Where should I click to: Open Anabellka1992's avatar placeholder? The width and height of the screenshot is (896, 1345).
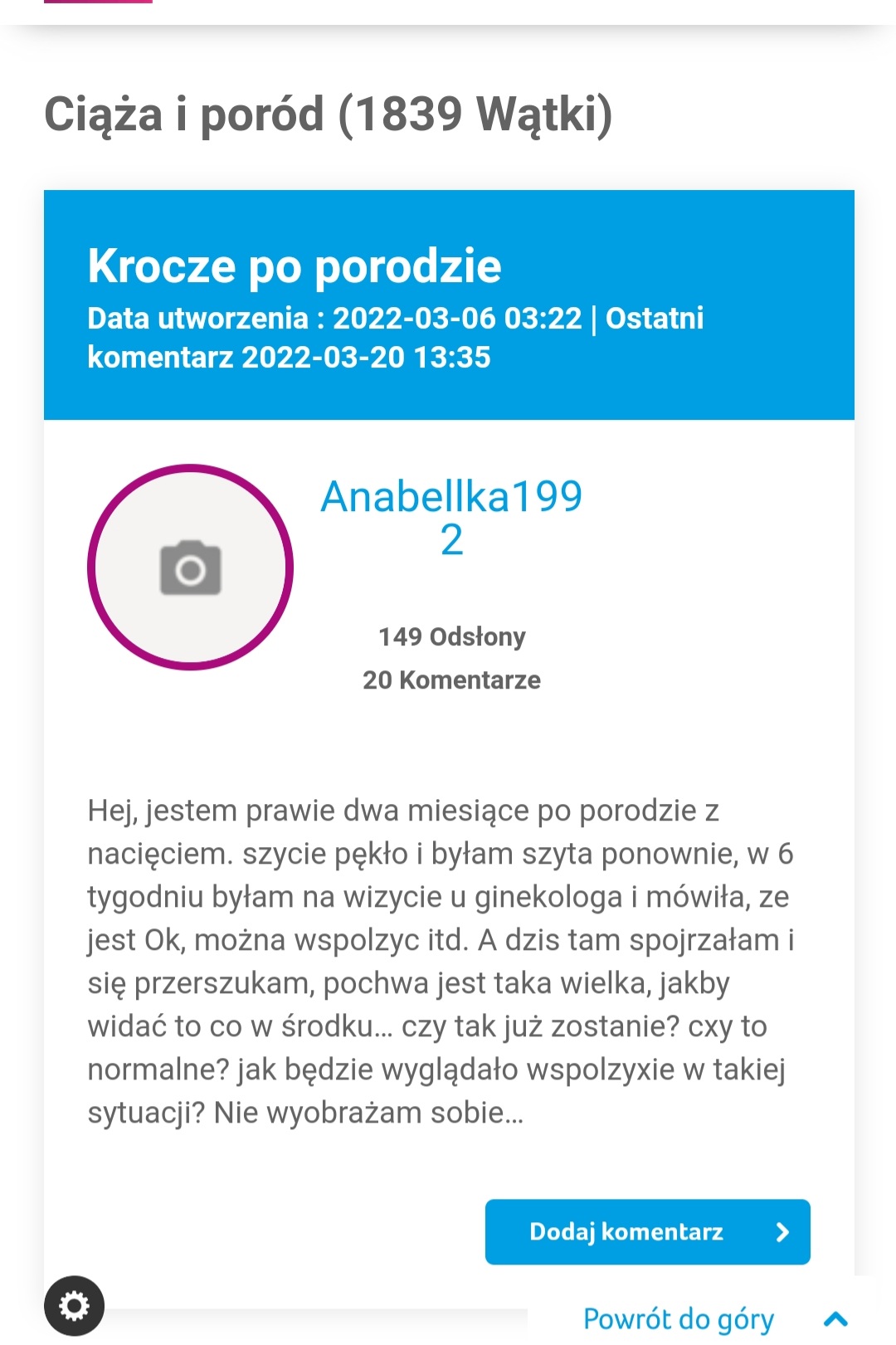coord(191,568)
